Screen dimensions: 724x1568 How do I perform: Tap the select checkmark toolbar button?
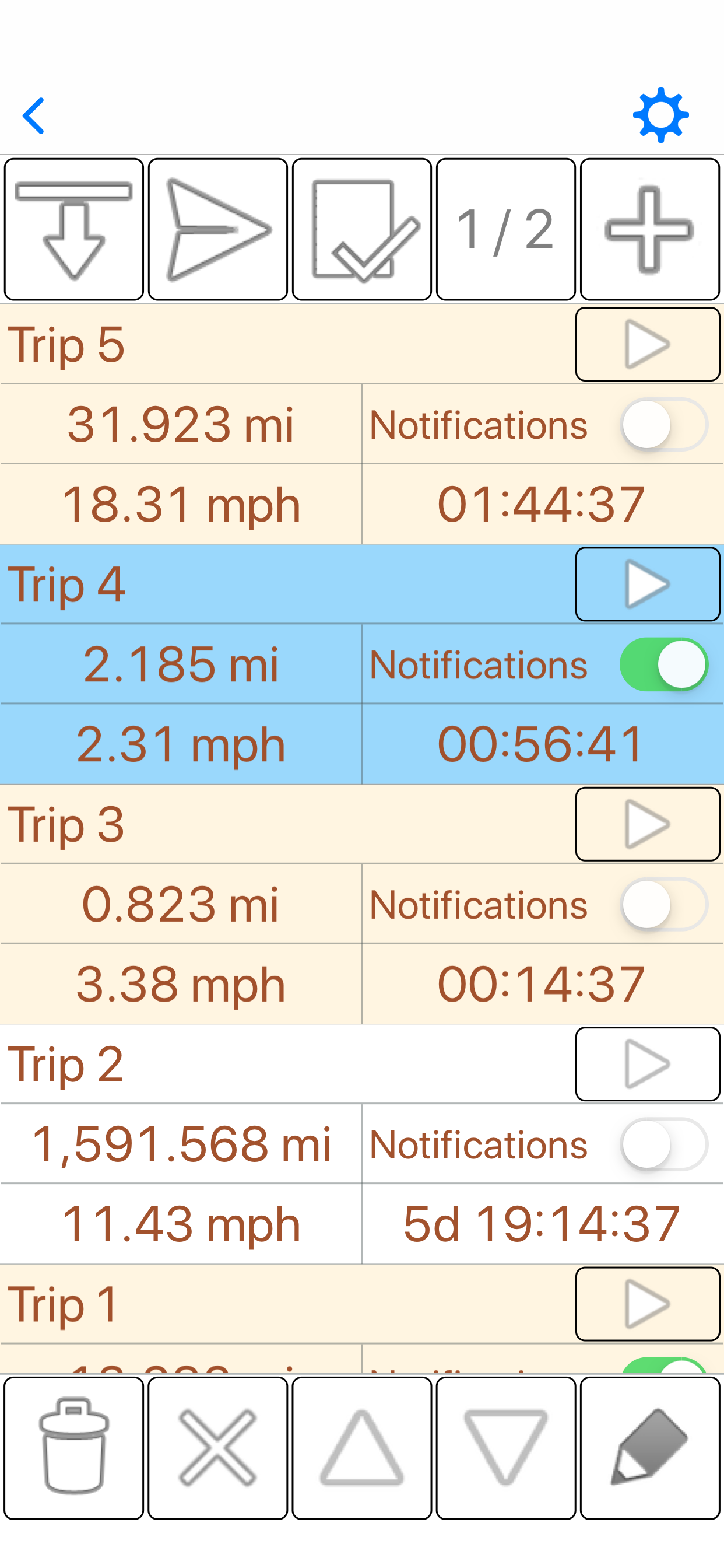(362, 229)
